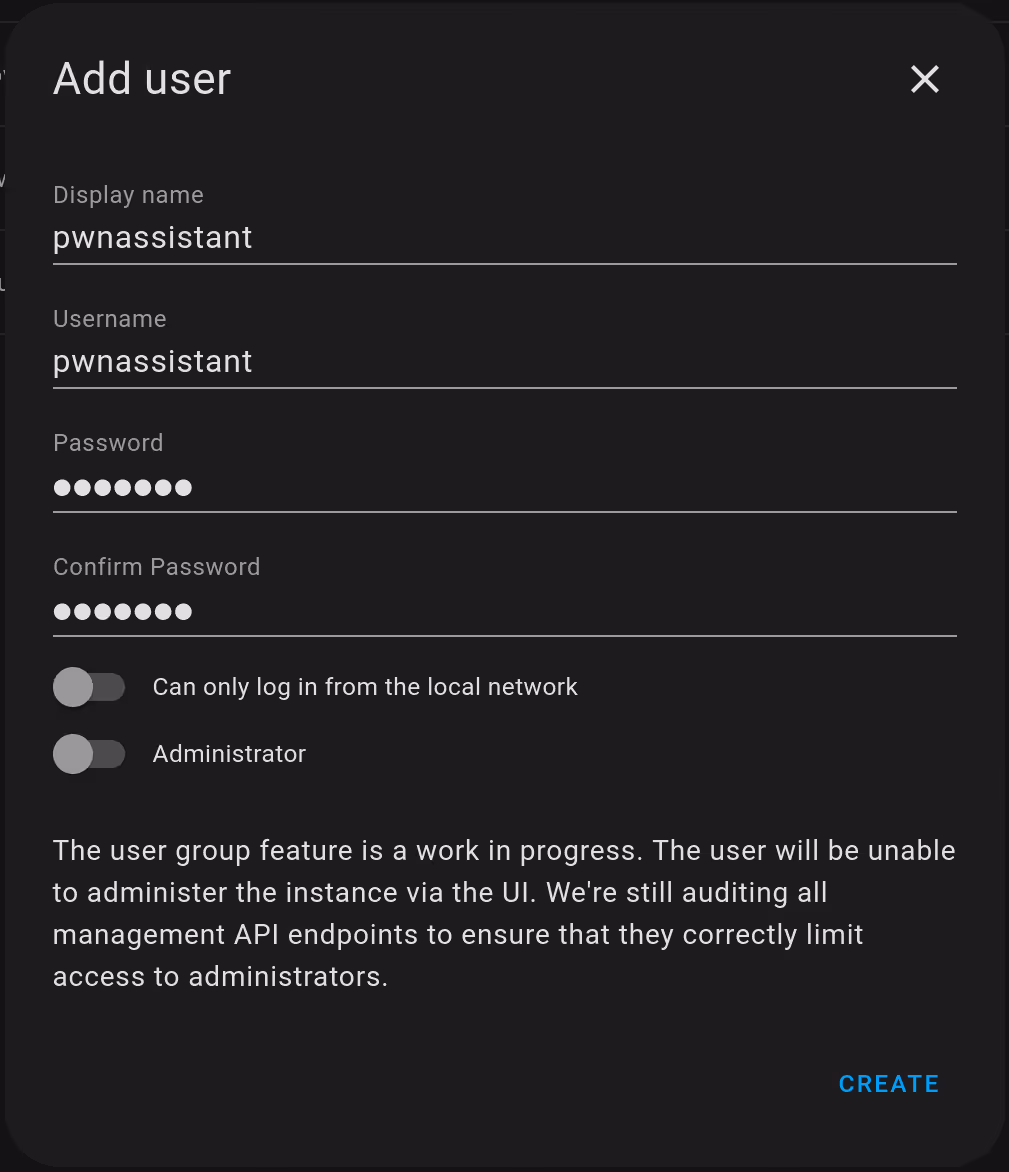
Task: Create the new user
Action: pyautogui.click(x=888, y=1084)
